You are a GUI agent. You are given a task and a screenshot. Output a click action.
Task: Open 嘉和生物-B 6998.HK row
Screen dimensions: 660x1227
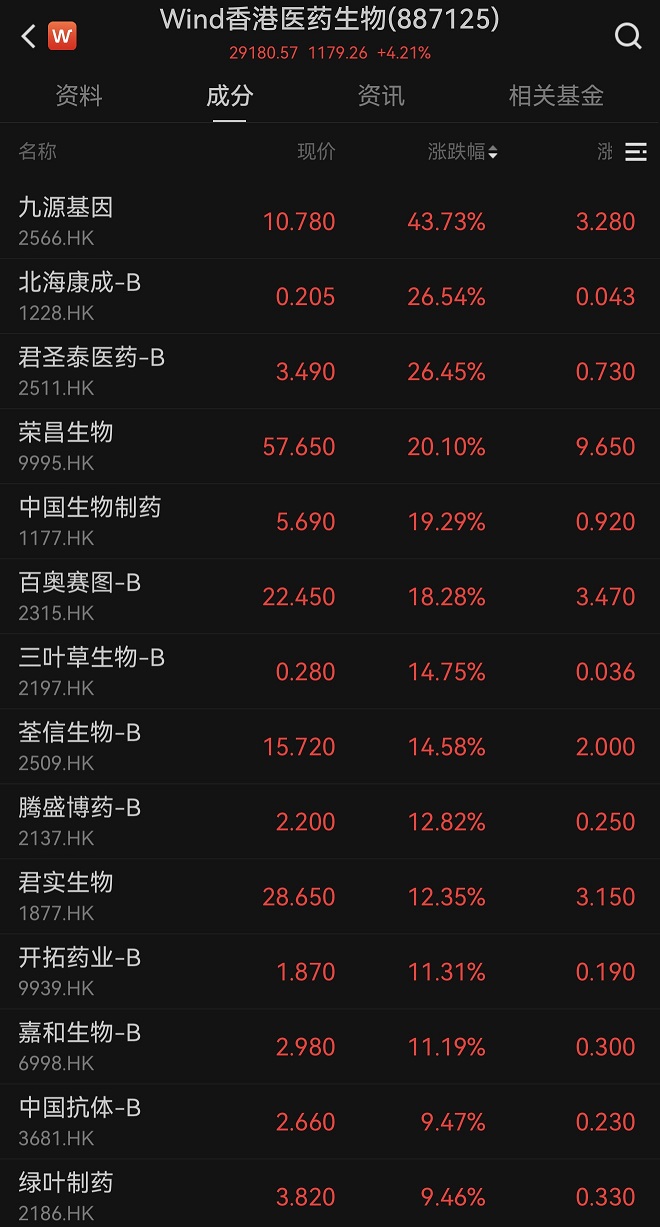click(x=80, y=1045)
